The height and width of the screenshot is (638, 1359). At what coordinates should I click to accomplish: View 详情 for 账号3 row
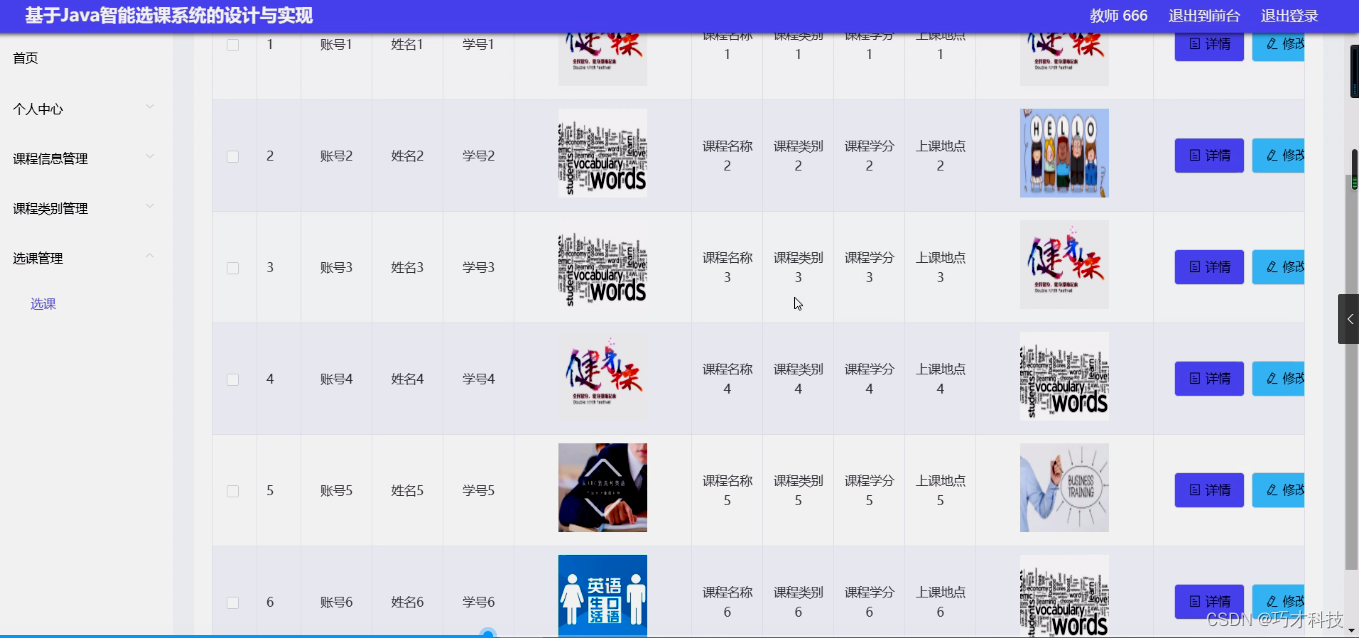1208,267
